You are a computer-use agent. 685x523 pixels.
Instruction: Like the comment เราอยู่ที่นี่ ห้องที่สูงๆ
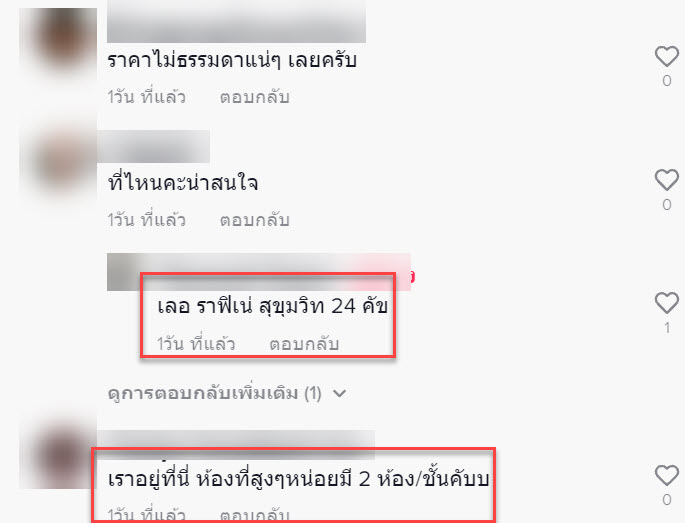tap(666, 475)
